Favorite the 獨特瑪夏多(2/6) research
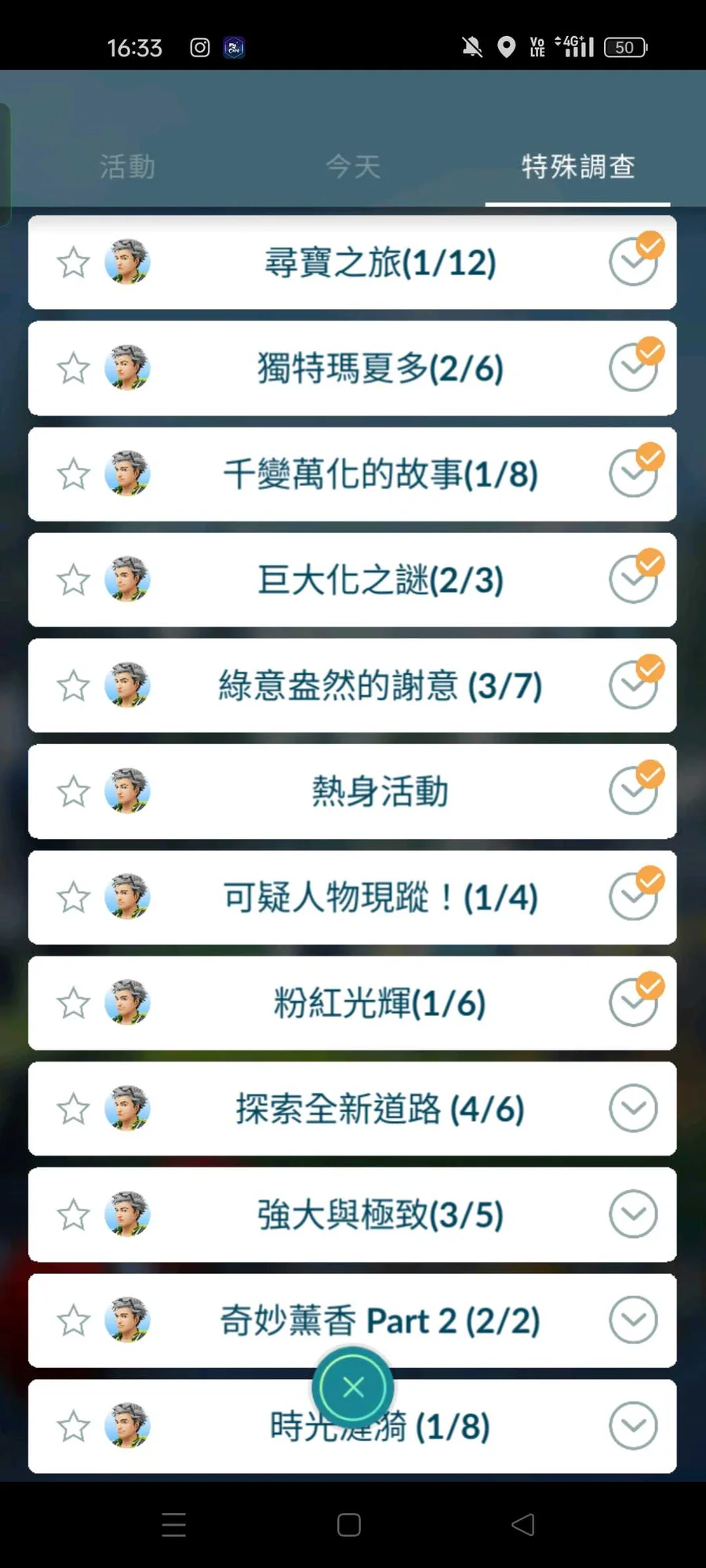 point(74,368)
